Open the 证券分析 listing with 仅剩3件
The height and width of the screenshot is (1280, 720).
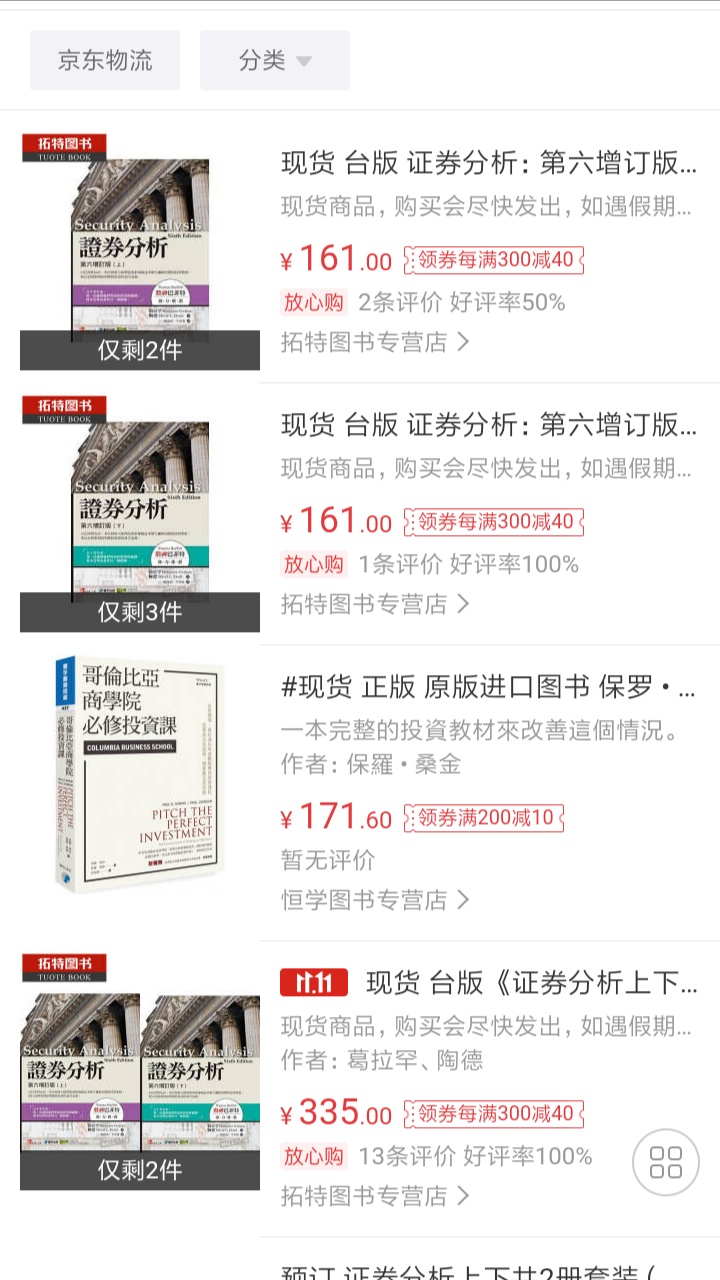point(488,426)
